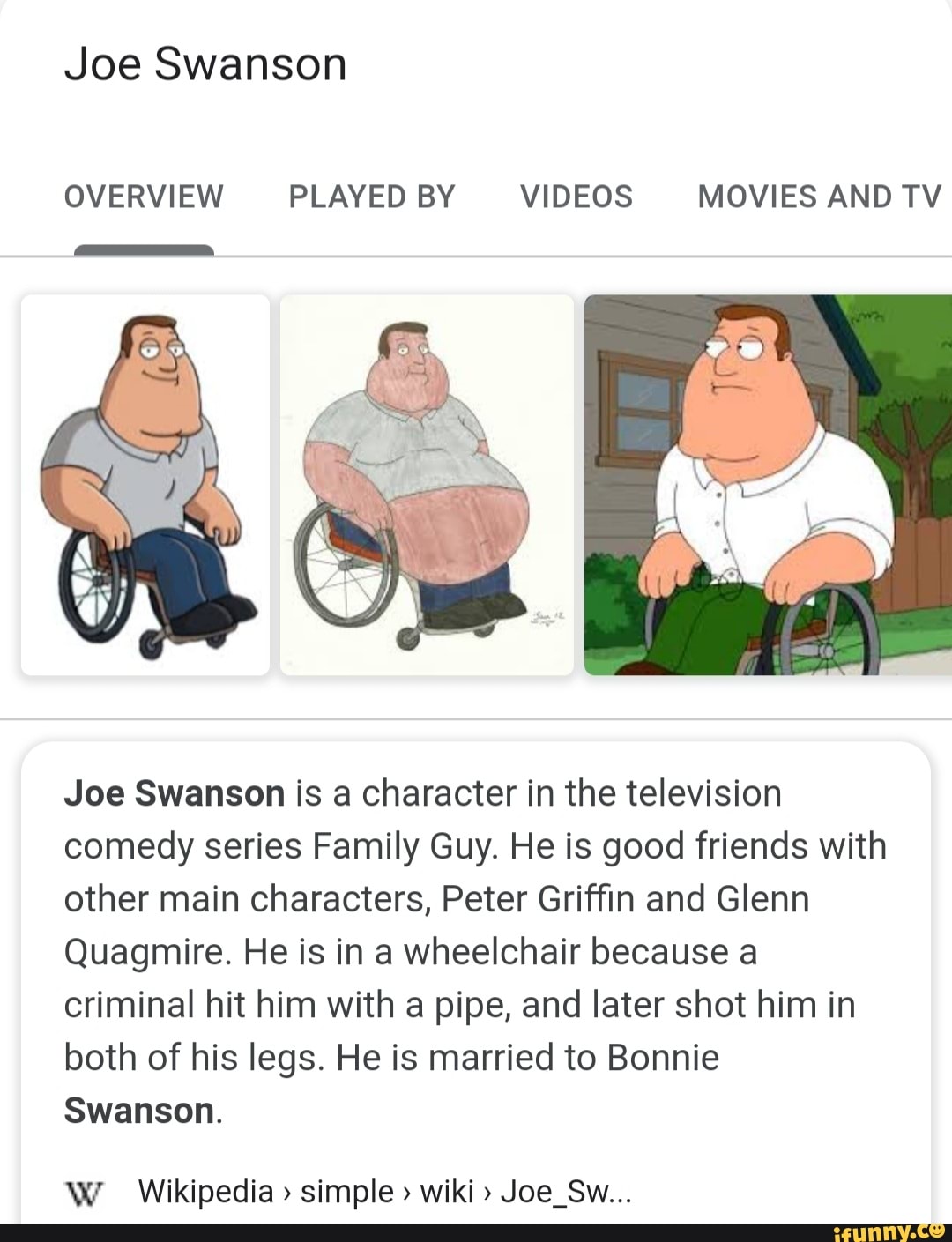952x1242 pixels.
Task: Switch to the OVERVIEW tab
Action: pyautogui.click(x=145, y=197)
